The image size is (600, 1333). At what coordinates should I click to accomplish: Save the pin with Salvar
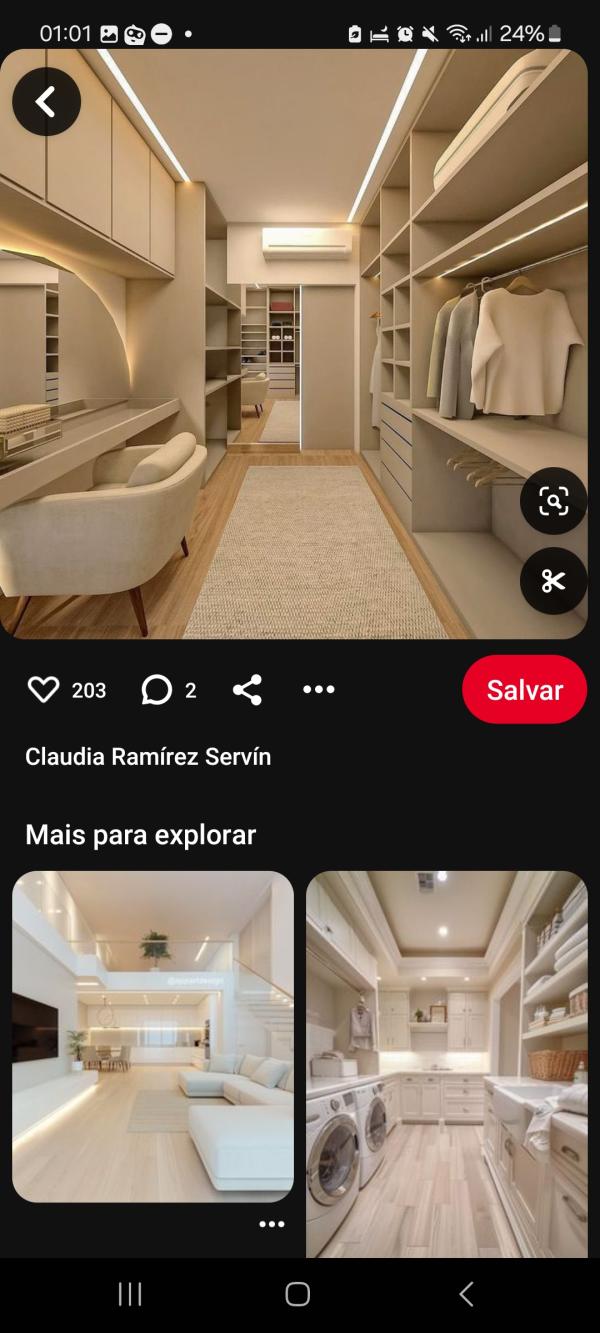click(524, 689)
